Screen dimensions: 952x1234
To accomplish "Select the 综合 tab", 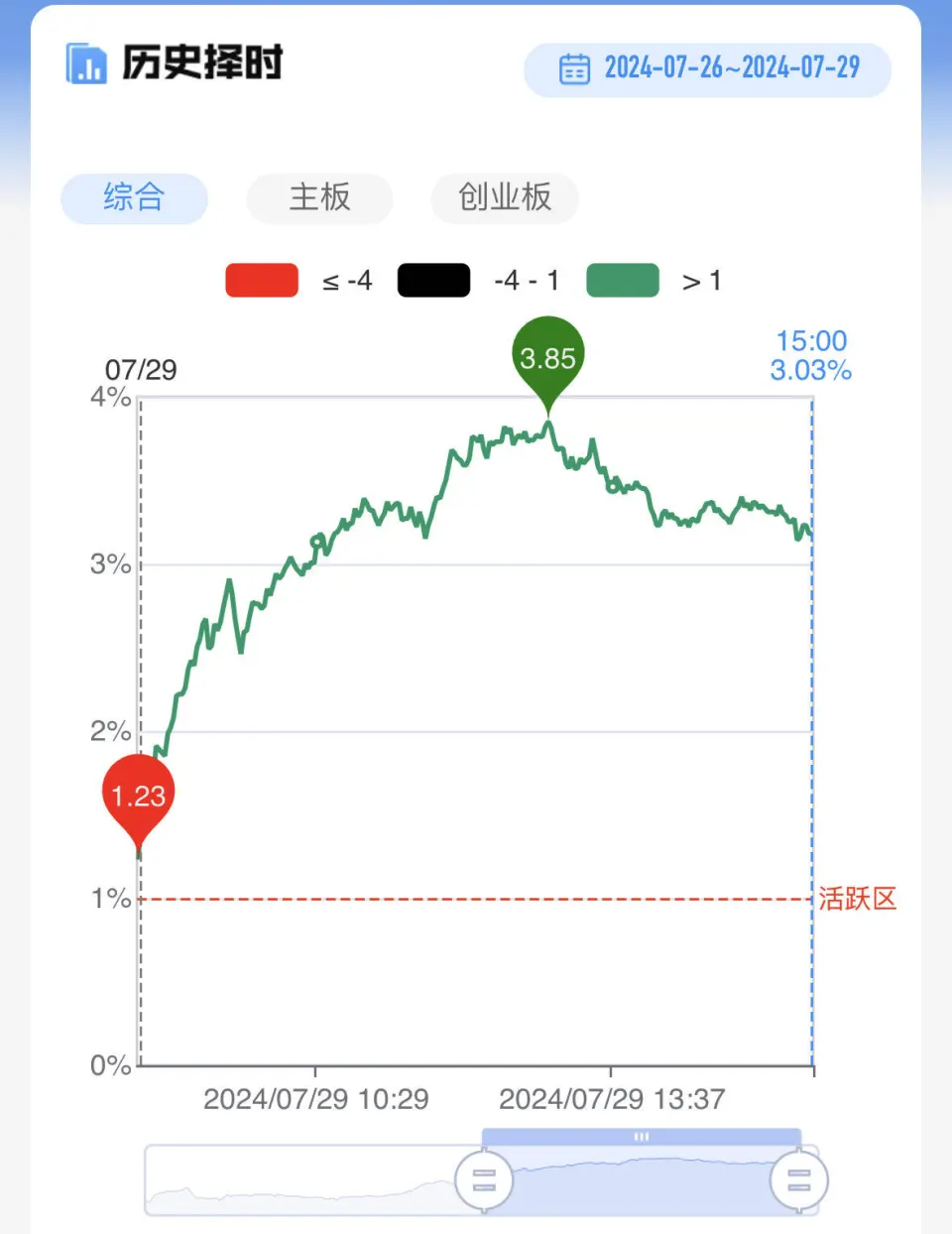I will click(x=134, y=197).
